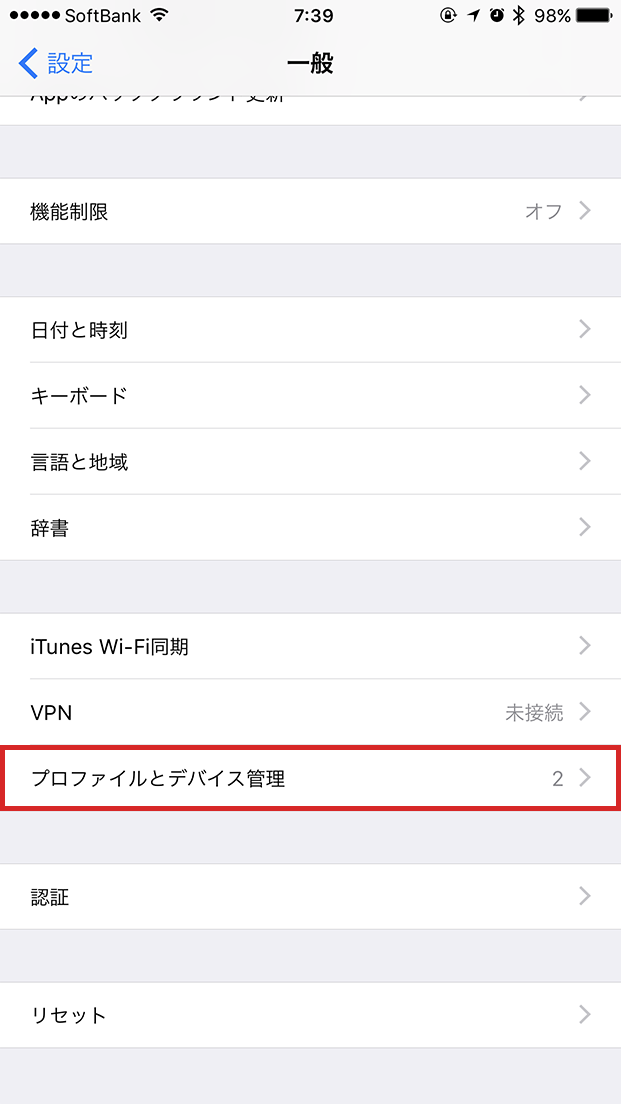Image resolution: width=621 pixels, height=1104 pixels.
Task: Select the キーボード row
Action: (x=310, y=395)
